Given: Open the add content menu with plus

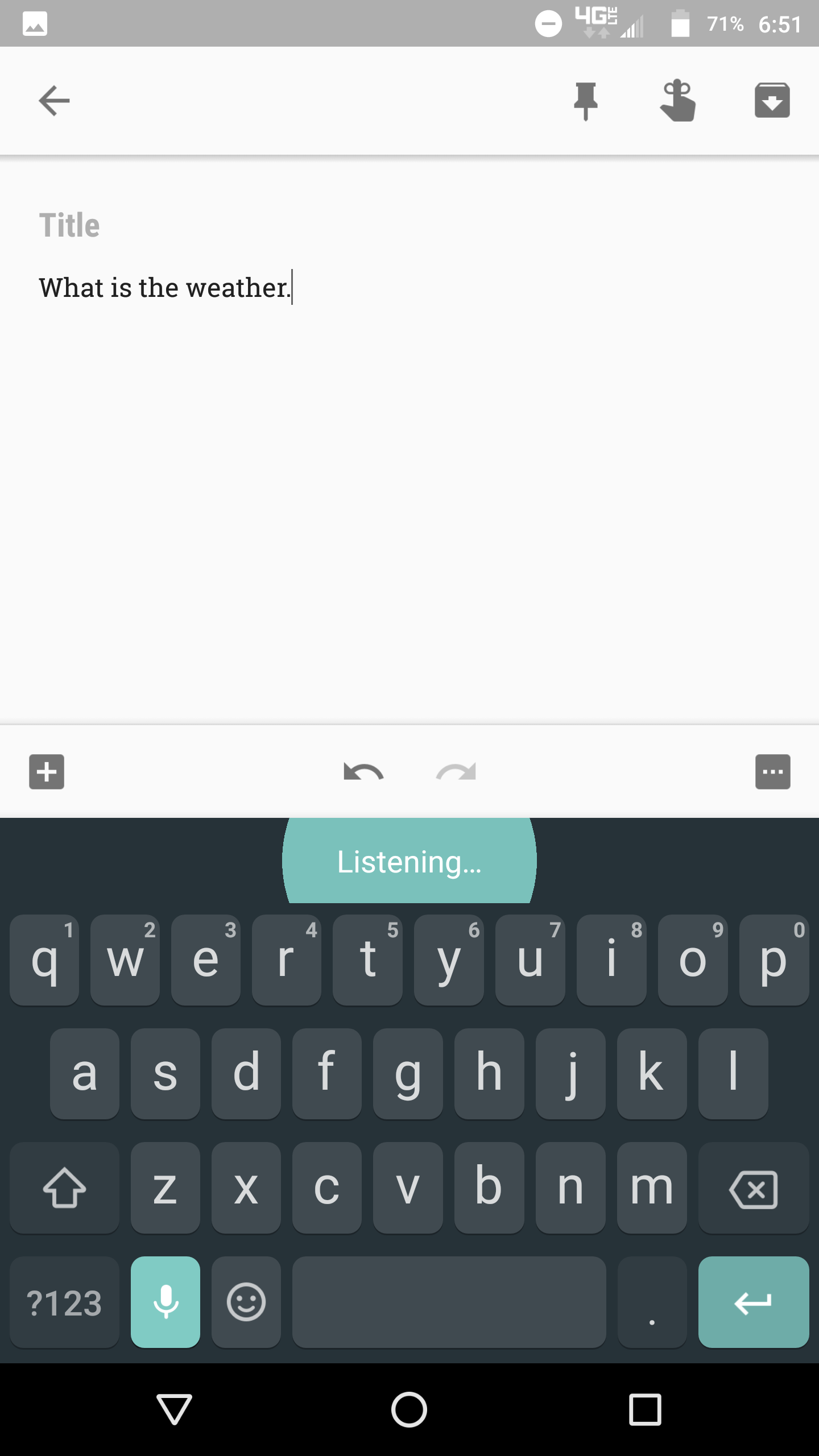Looking at the screenshot, I should [x=46, y=771].
